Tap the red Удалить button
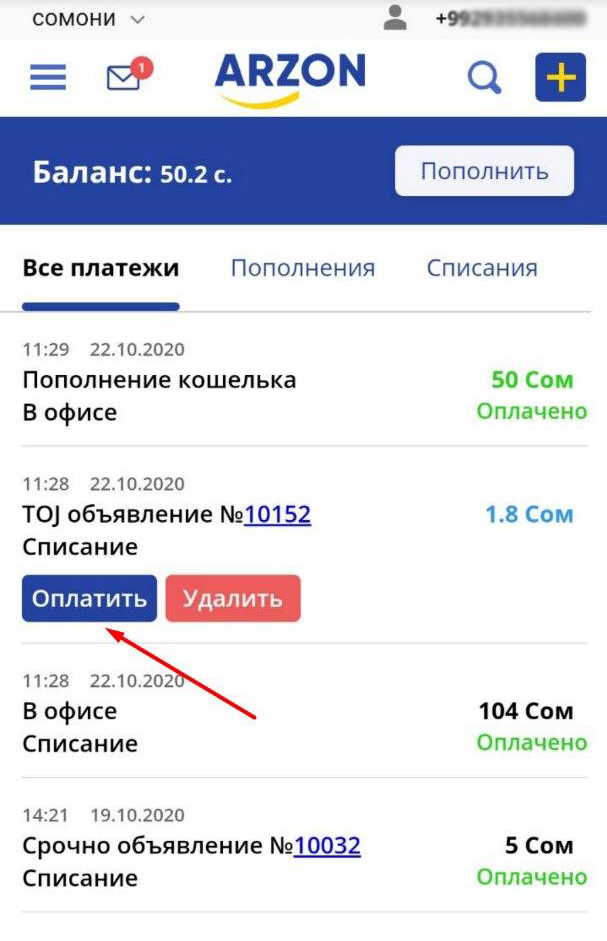Image resolution: width=607 pixels, height=941 pixels. click(x=233, y=599)
